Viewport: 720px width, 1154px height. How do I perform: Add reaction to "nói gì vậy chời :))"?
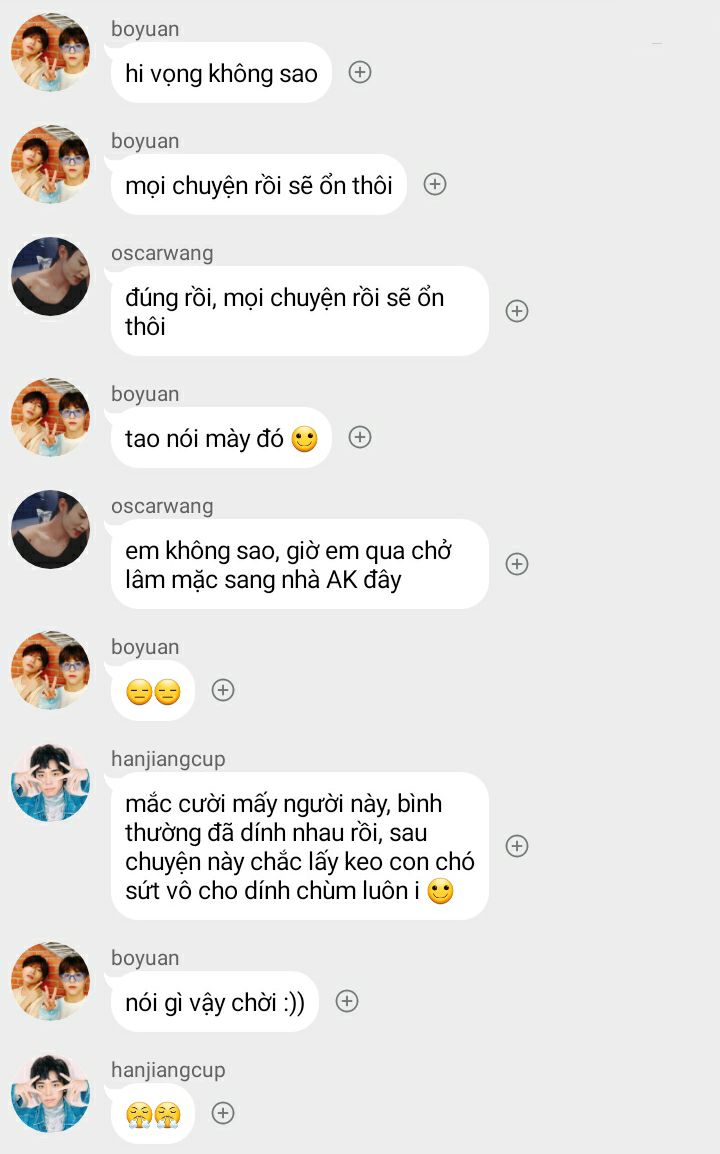347,1001
